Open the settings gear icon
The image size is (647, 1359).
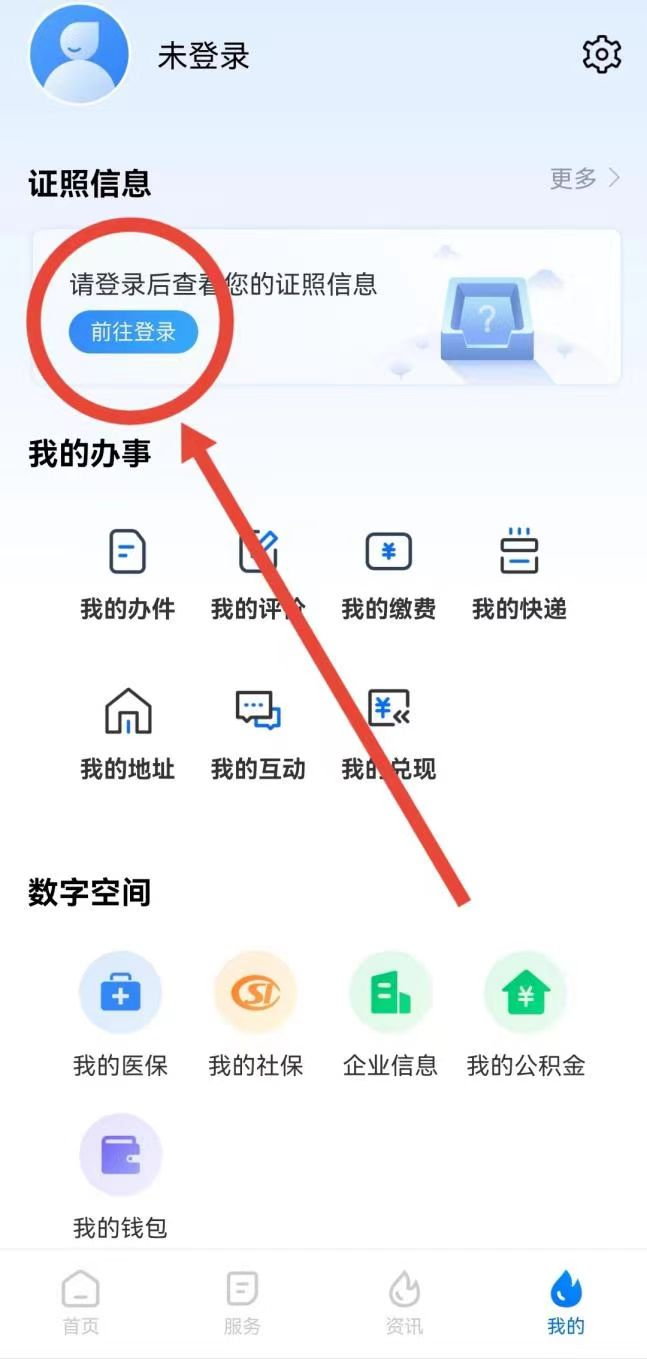coord(601,54)
